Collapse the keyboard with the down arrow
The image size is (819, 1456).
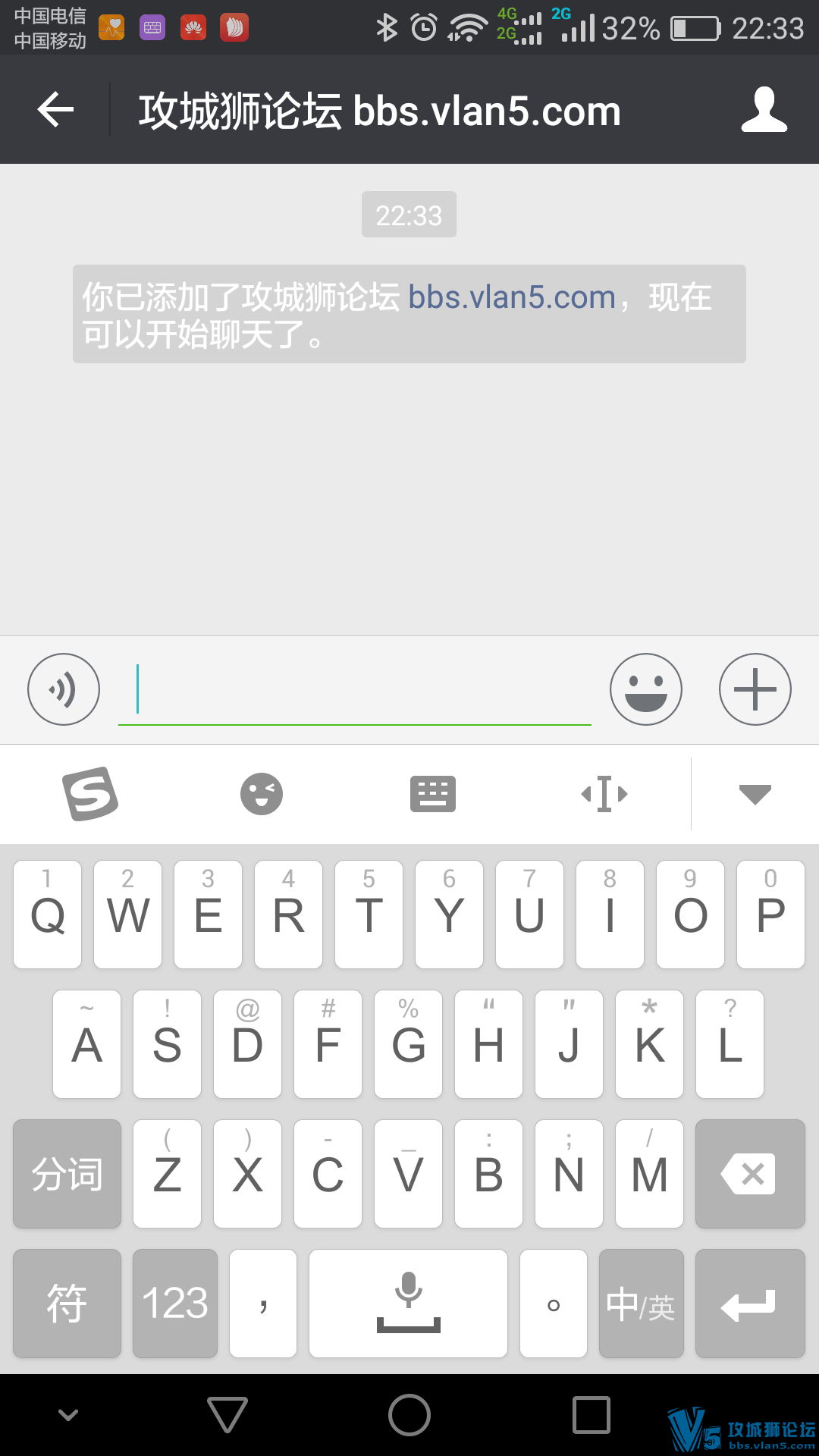(x=755, y=793)
